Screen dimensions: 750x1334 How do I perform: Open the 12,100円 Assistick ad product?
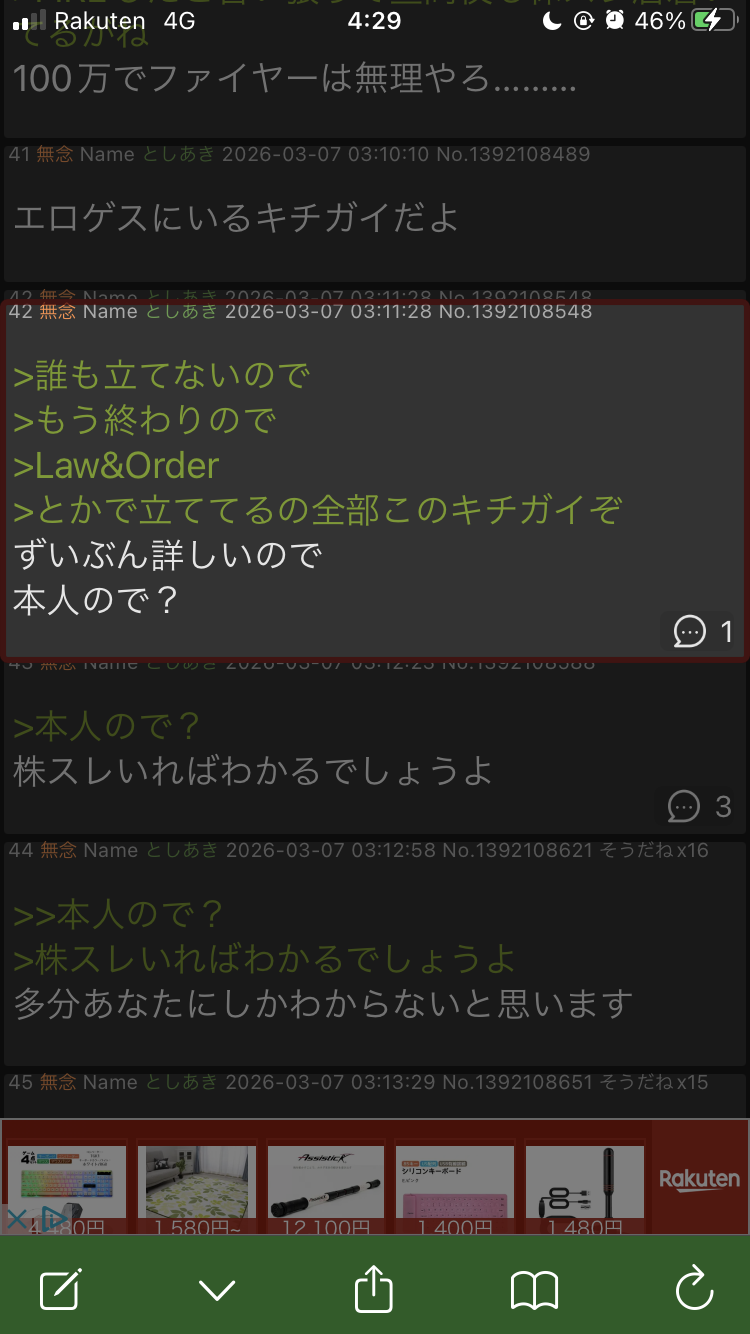coord(326,1183)
